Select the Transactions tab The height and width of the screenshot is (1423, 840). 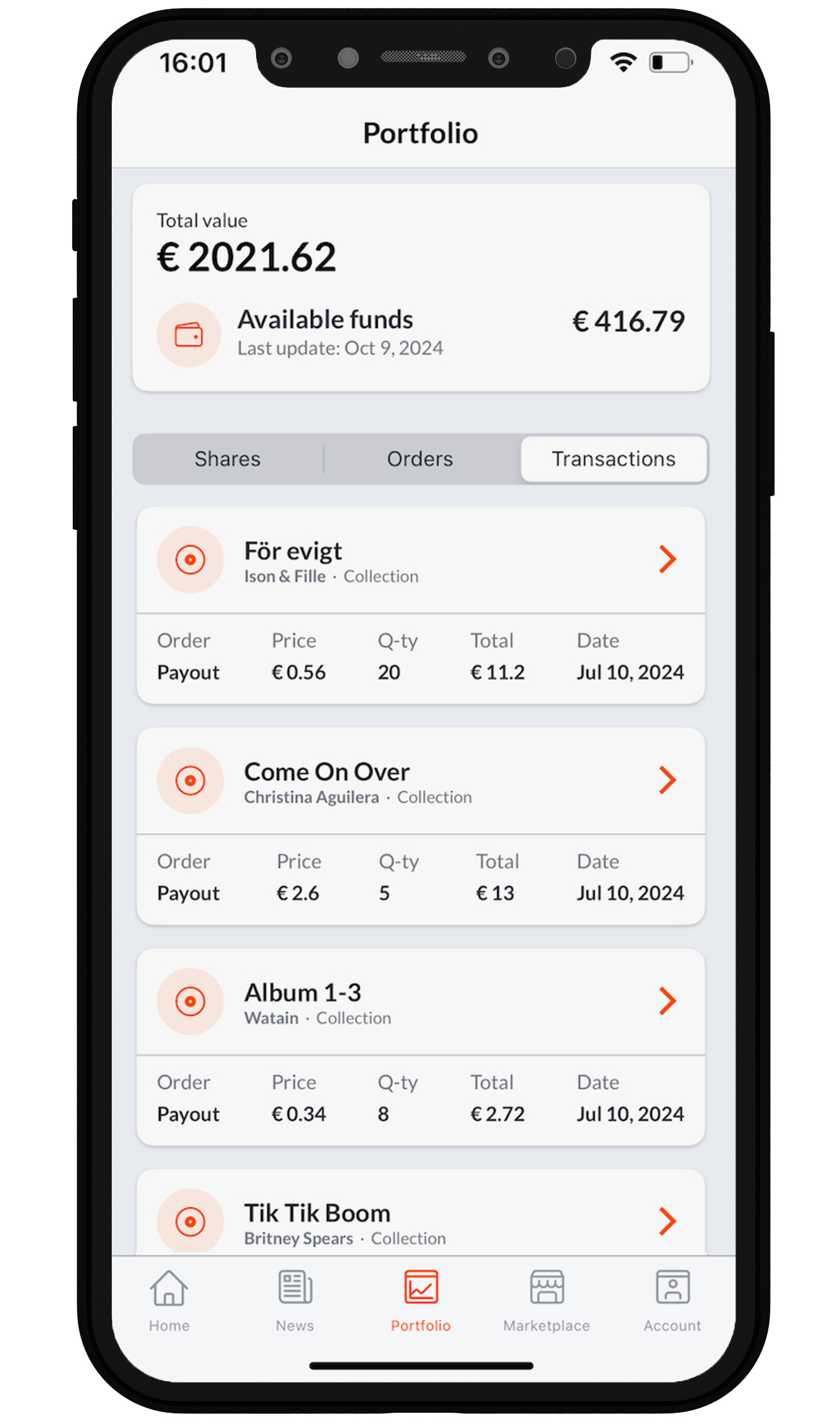point(613,459)
